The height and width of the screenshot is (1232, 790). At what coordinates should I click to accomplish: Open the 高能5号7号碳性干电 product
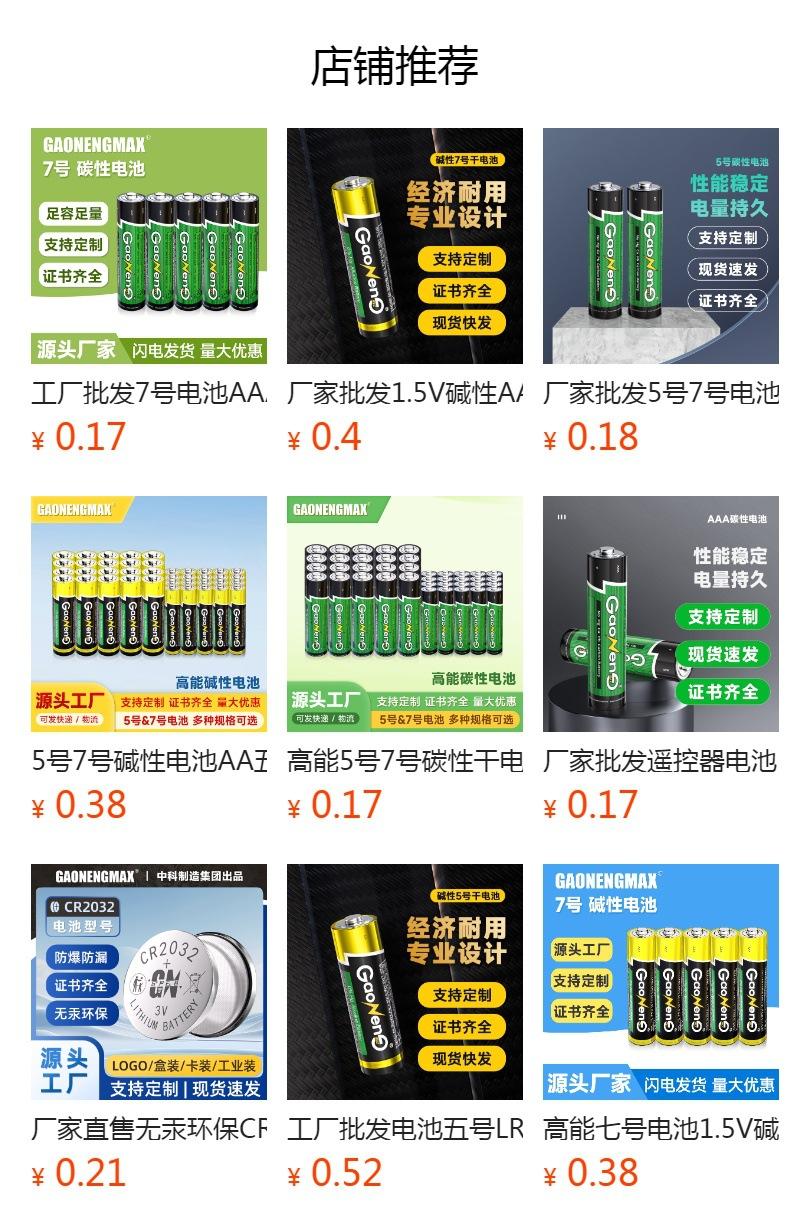(404, 614)
